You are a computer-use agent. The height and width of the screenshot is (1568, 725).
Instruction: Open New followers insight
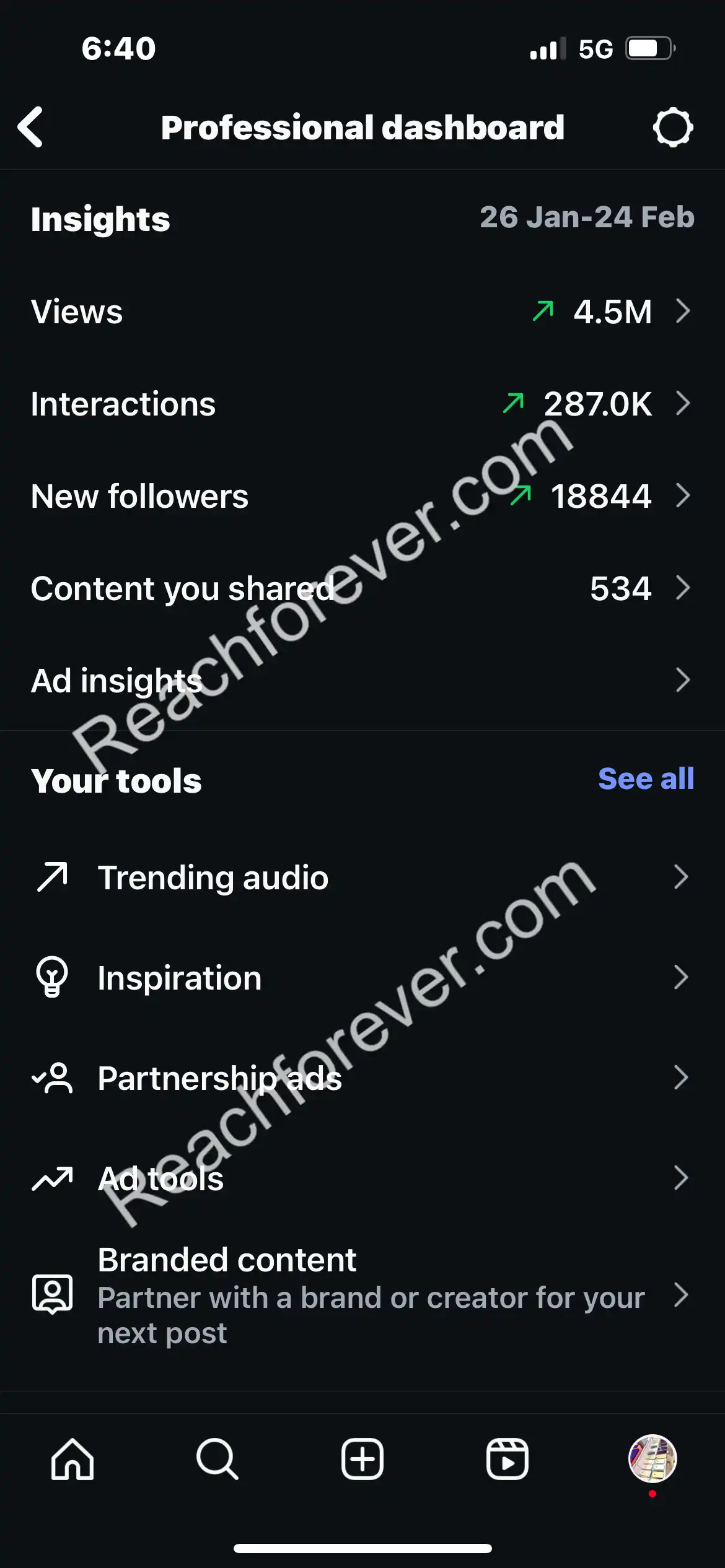coord(362,496)
